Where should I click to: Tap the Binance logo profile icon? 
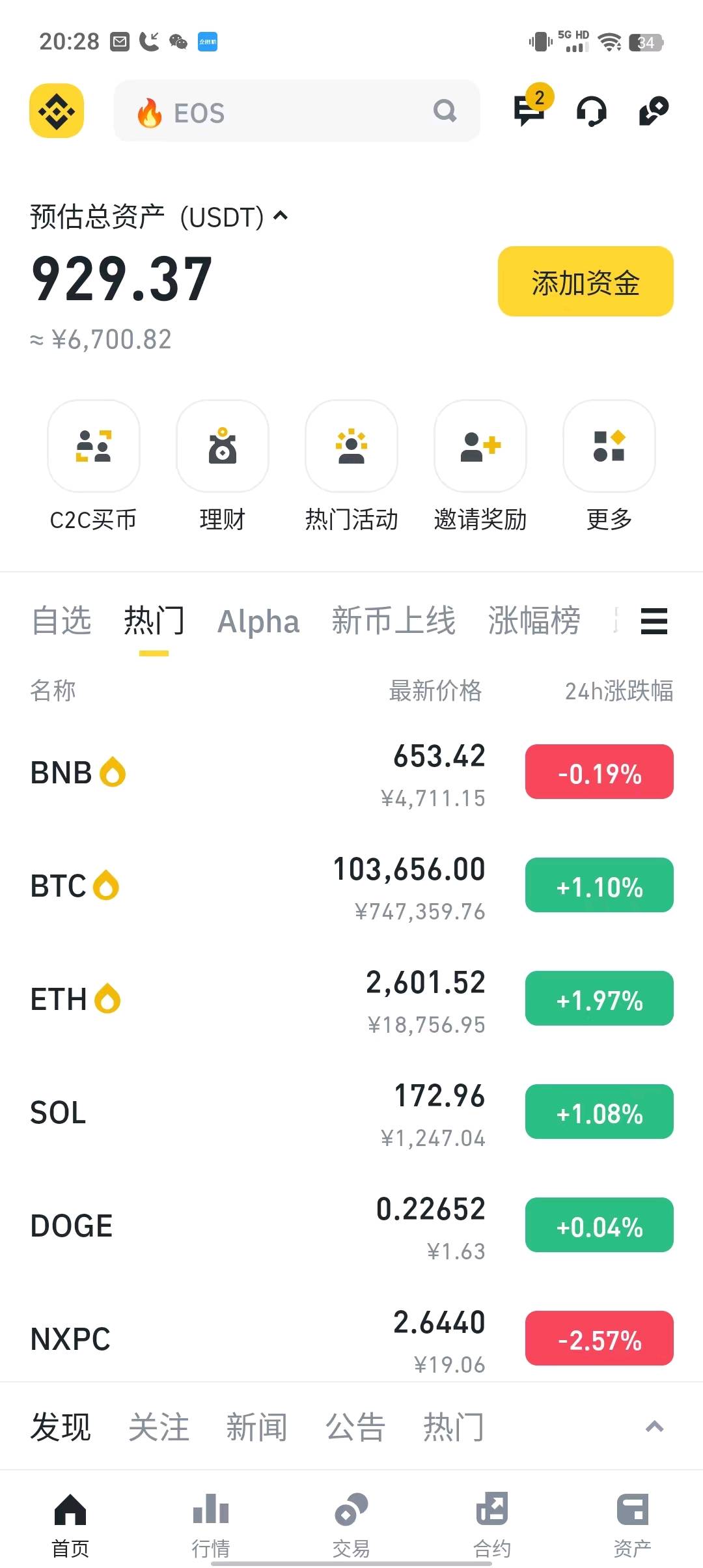click(57, 111)
